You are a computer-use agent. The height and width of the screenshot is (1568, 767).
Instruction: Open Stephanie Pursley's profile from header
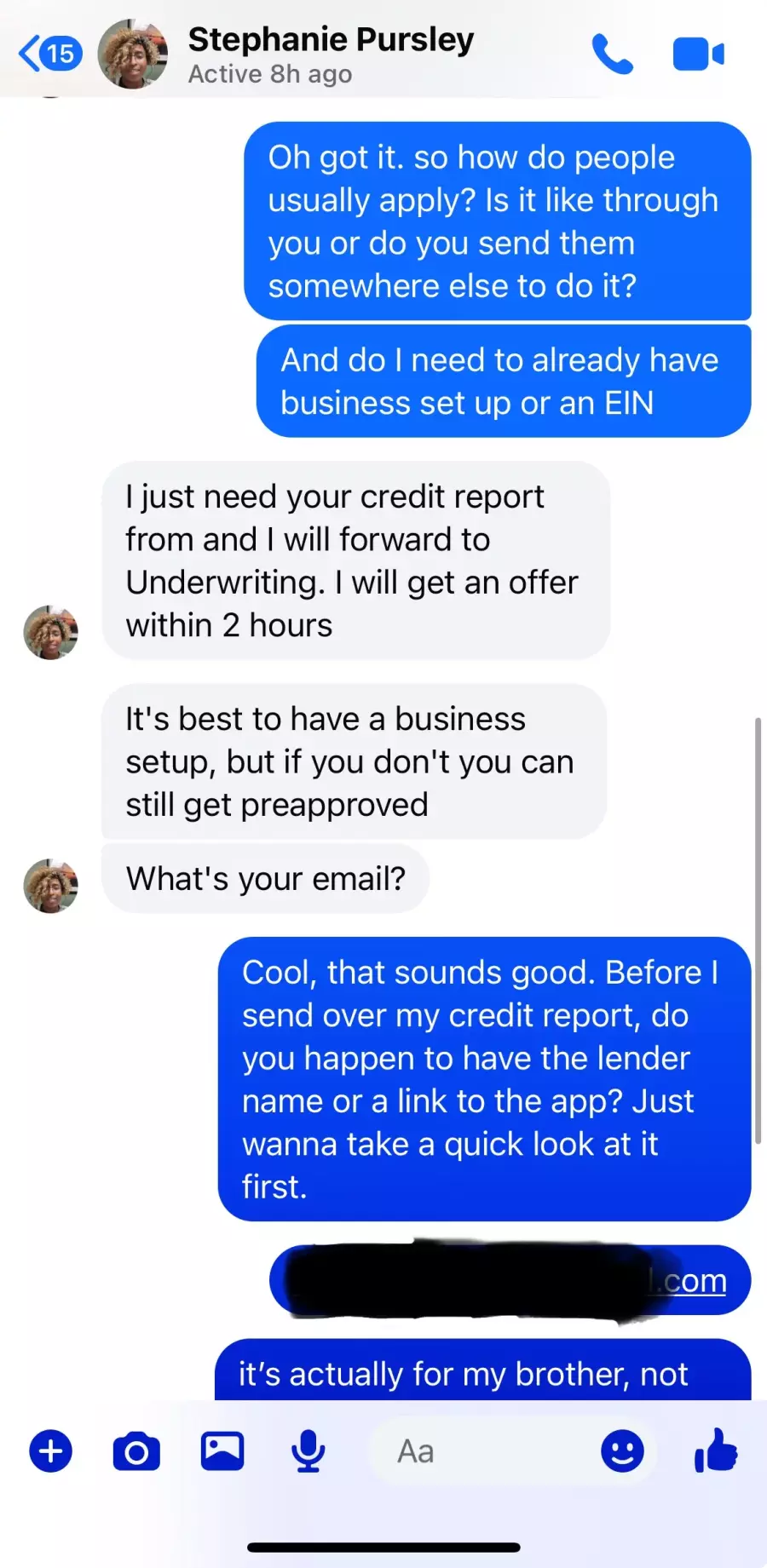[x=331, y=55]
